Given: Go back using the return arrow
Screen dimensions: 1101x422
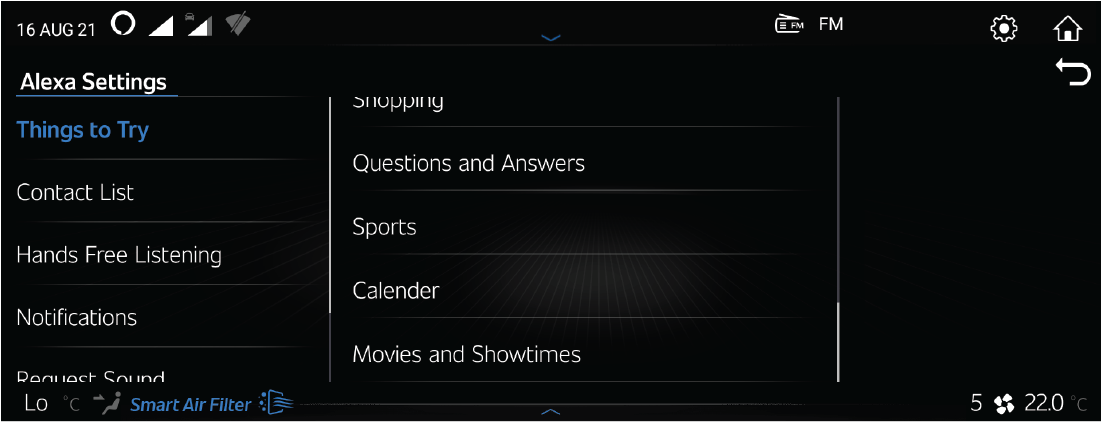Looking at the screenshot, I should point(1073,72).
